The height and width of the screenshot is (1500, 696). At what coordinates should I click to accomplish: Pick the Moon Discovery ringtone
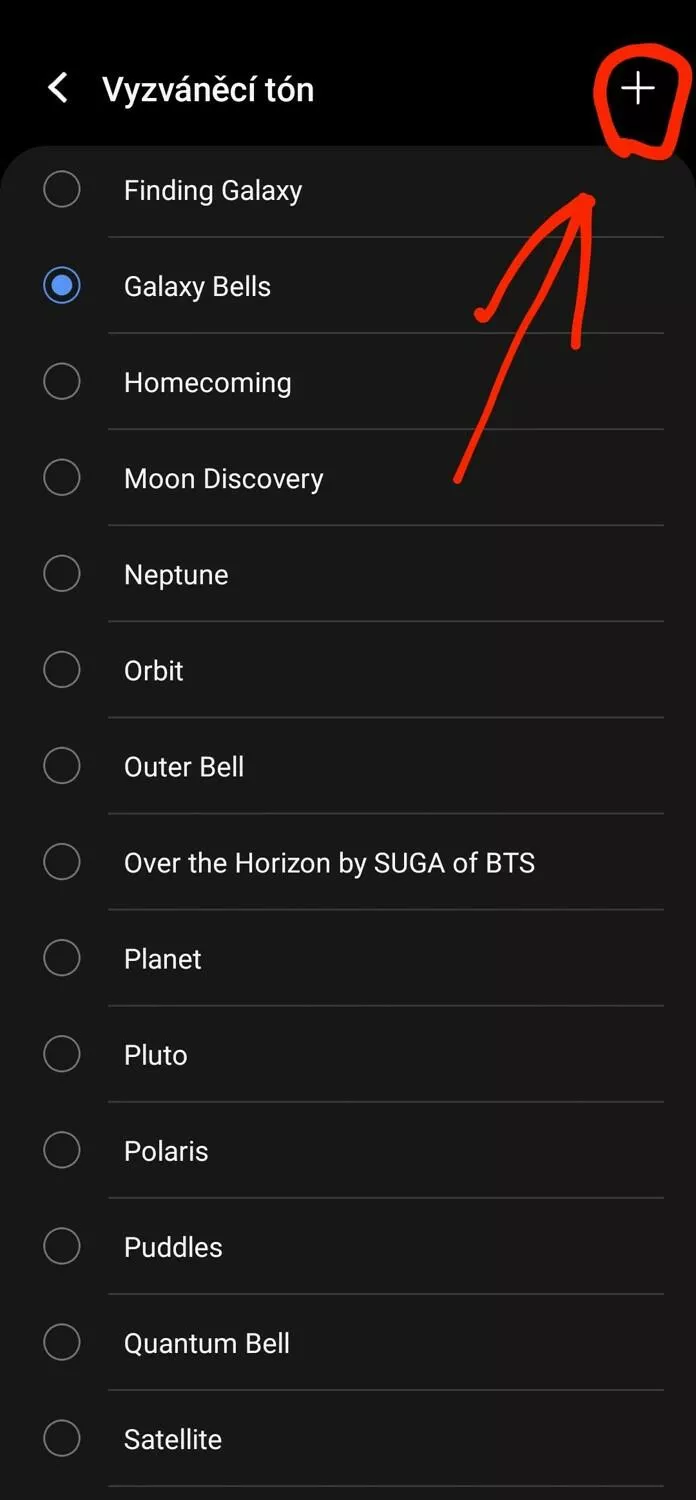(348, 478)
